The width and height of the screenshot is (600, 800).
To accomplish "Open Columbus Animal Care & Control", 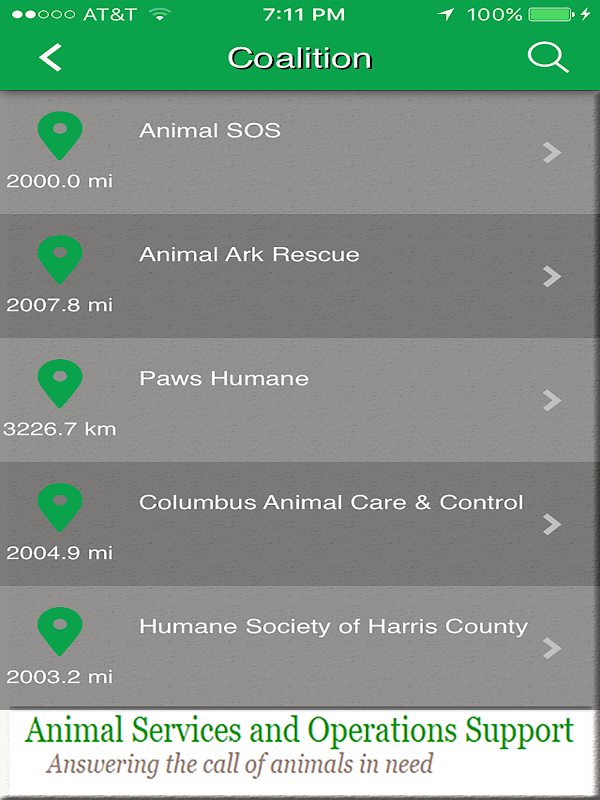I will 300,524.
